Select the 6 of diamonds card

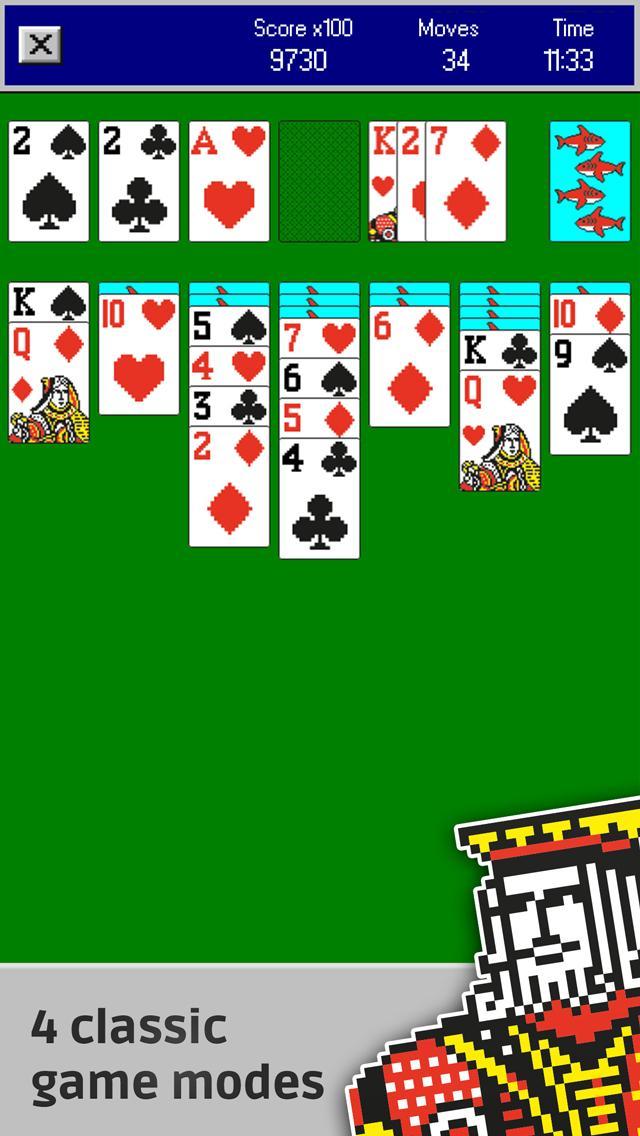pos(409,365)
